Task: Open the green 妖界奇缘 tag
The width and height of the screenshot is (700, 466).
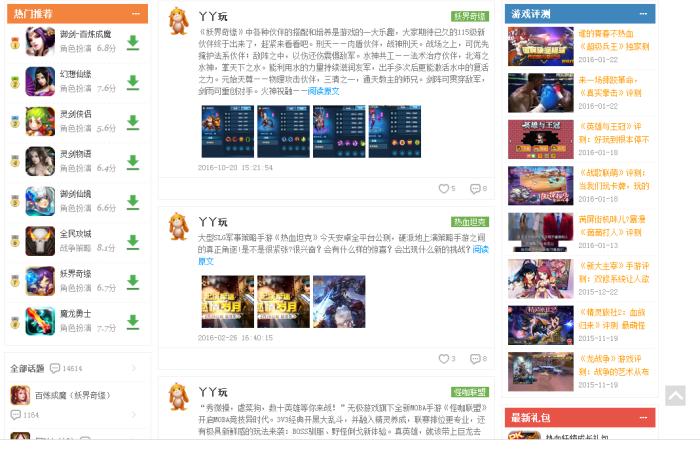Action: tap(469, 16)
